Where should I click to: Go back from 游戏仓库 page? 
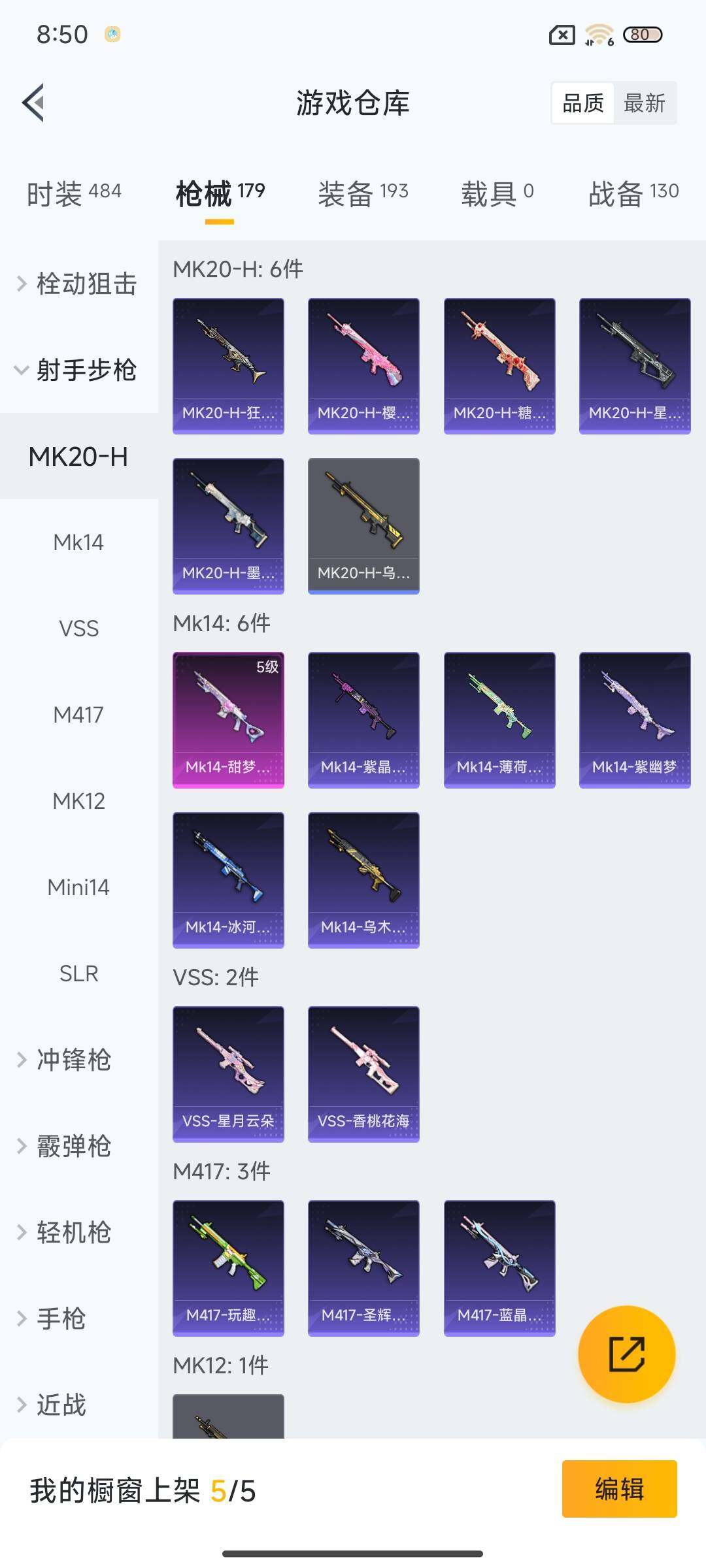click(x=34, y=103)
